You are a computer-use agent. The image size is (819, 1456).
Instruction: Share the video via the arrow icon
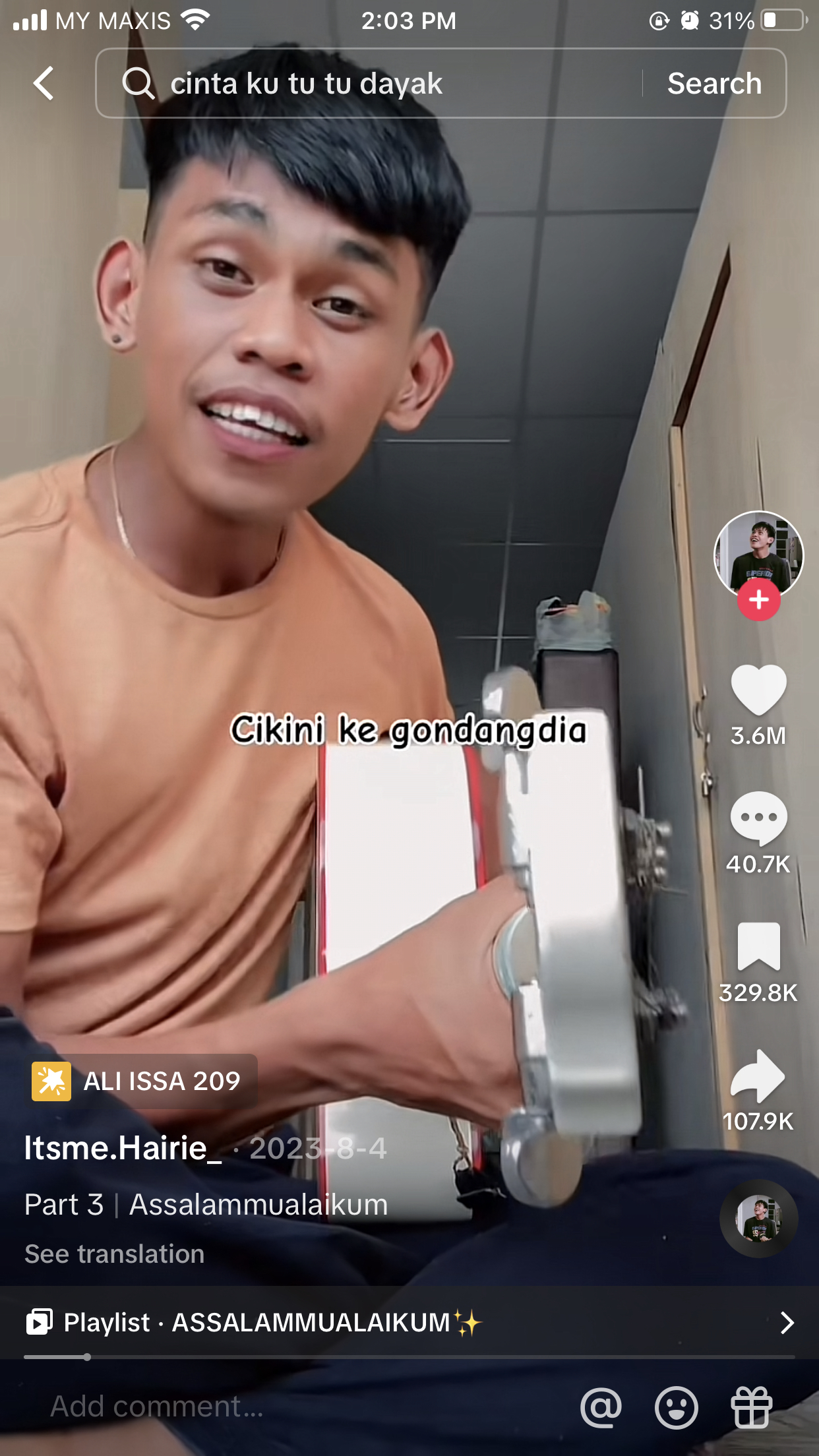pos(758,1076)
